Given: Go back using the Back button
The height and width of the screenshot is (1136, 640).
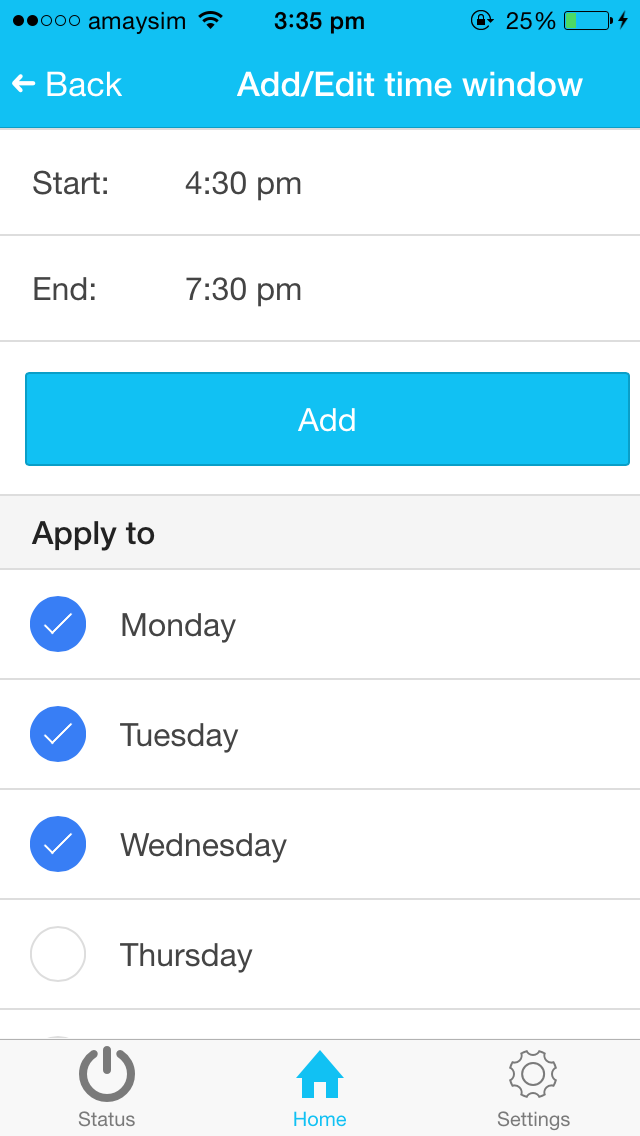Looking at the screenshot, I should pos(67,85).
